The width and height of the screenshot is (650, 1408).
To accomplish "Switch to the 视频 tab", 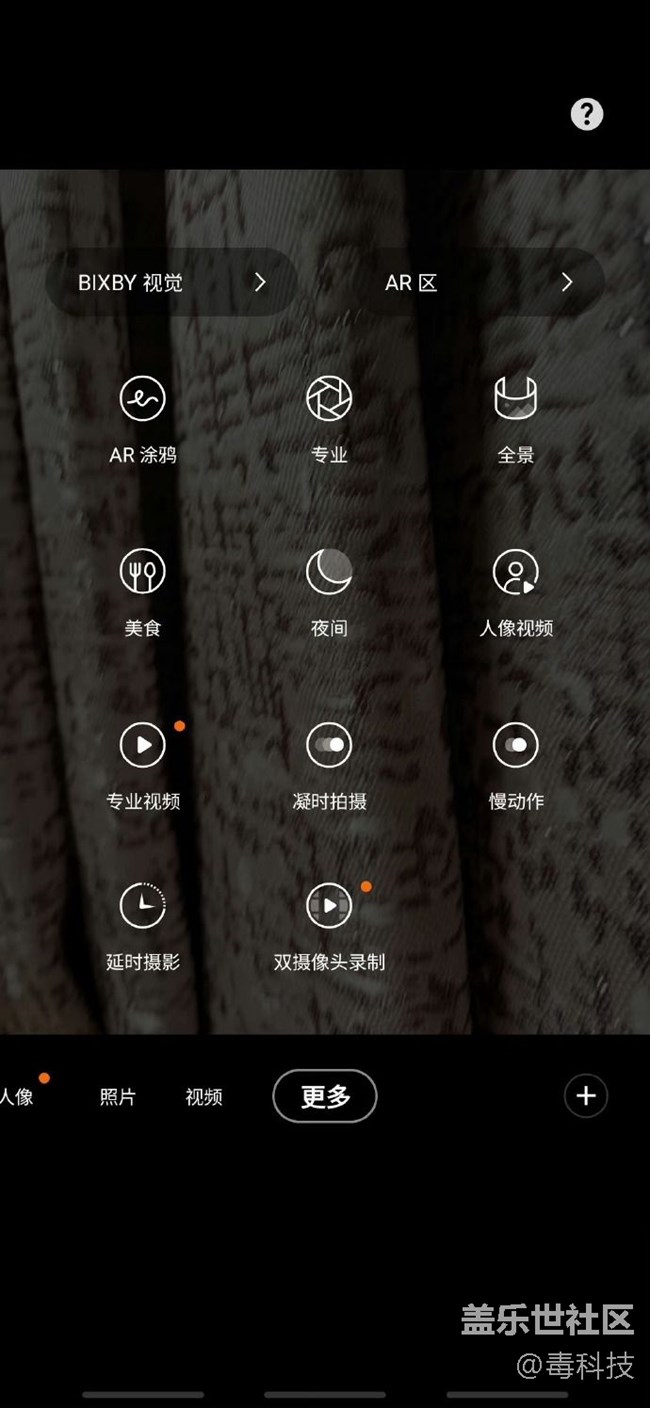I will pyautogui.click(x=204, y=1097).
